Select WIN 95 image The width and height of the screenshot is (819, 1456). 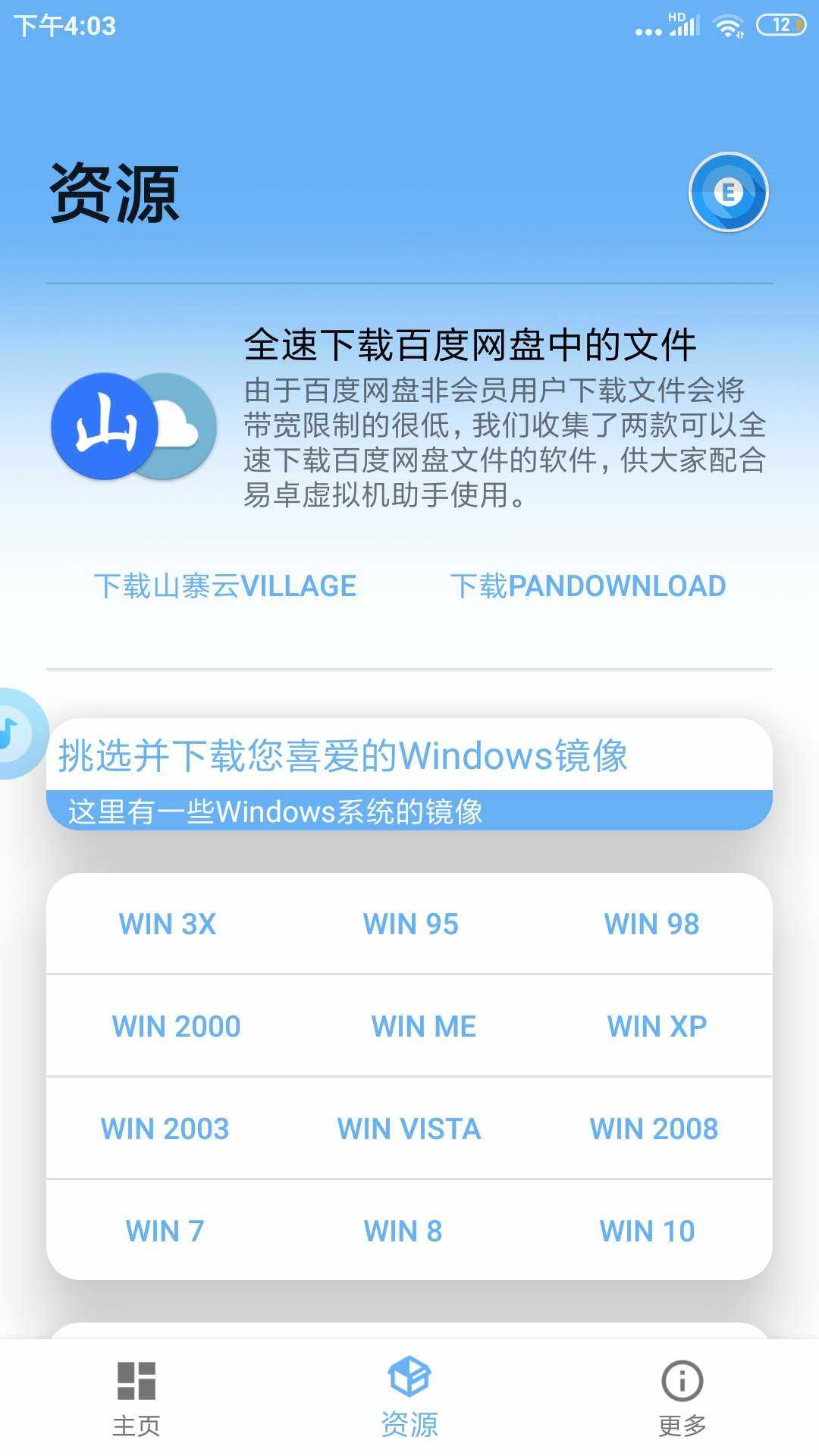[x=410, y=924]
